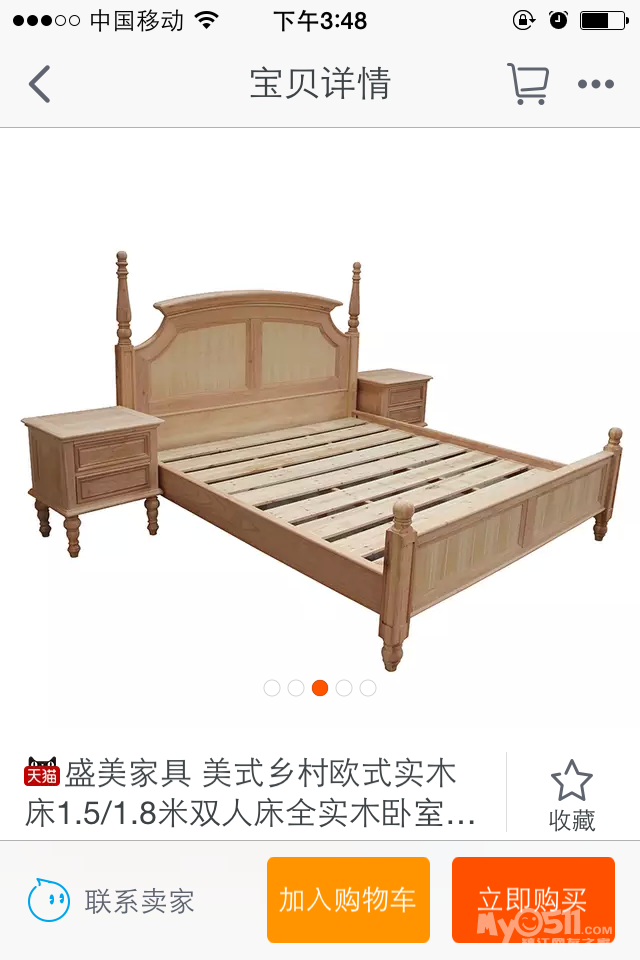This screenshot has width=640, height=960.
Task: Jump to the first image page dot
Action: [272, 688]
